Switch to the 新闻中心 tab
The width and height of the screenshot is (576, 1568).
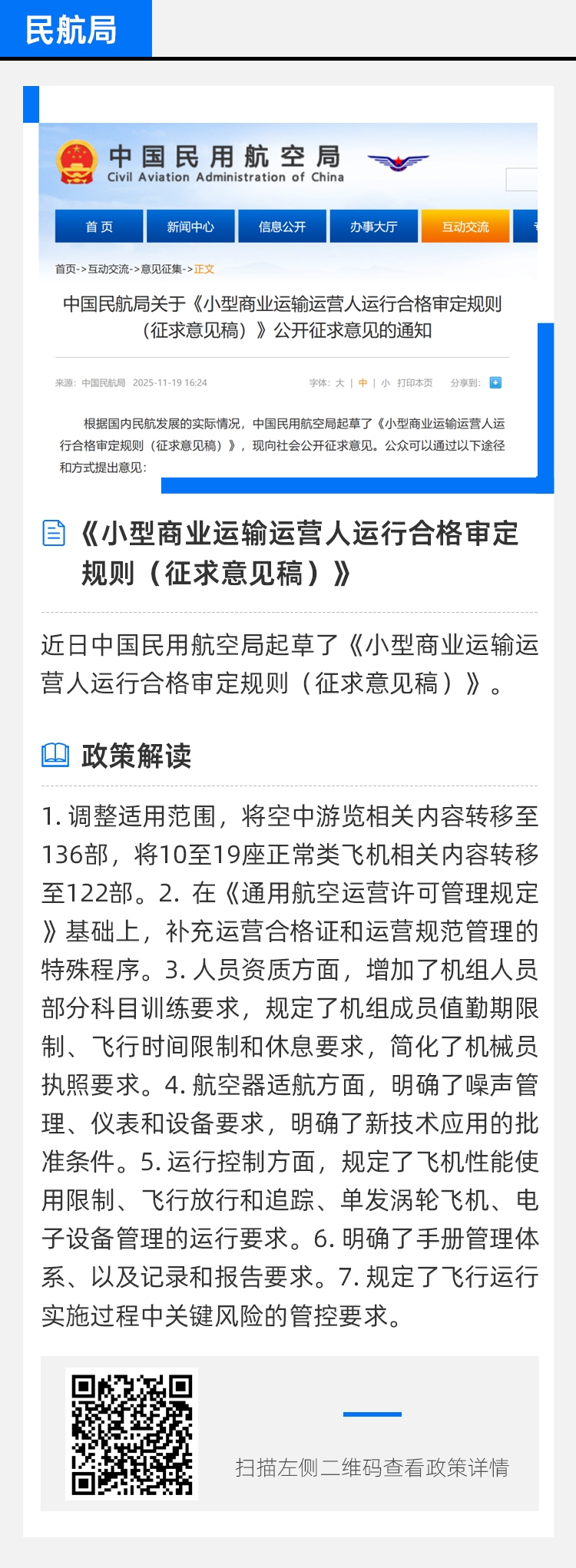190,225
